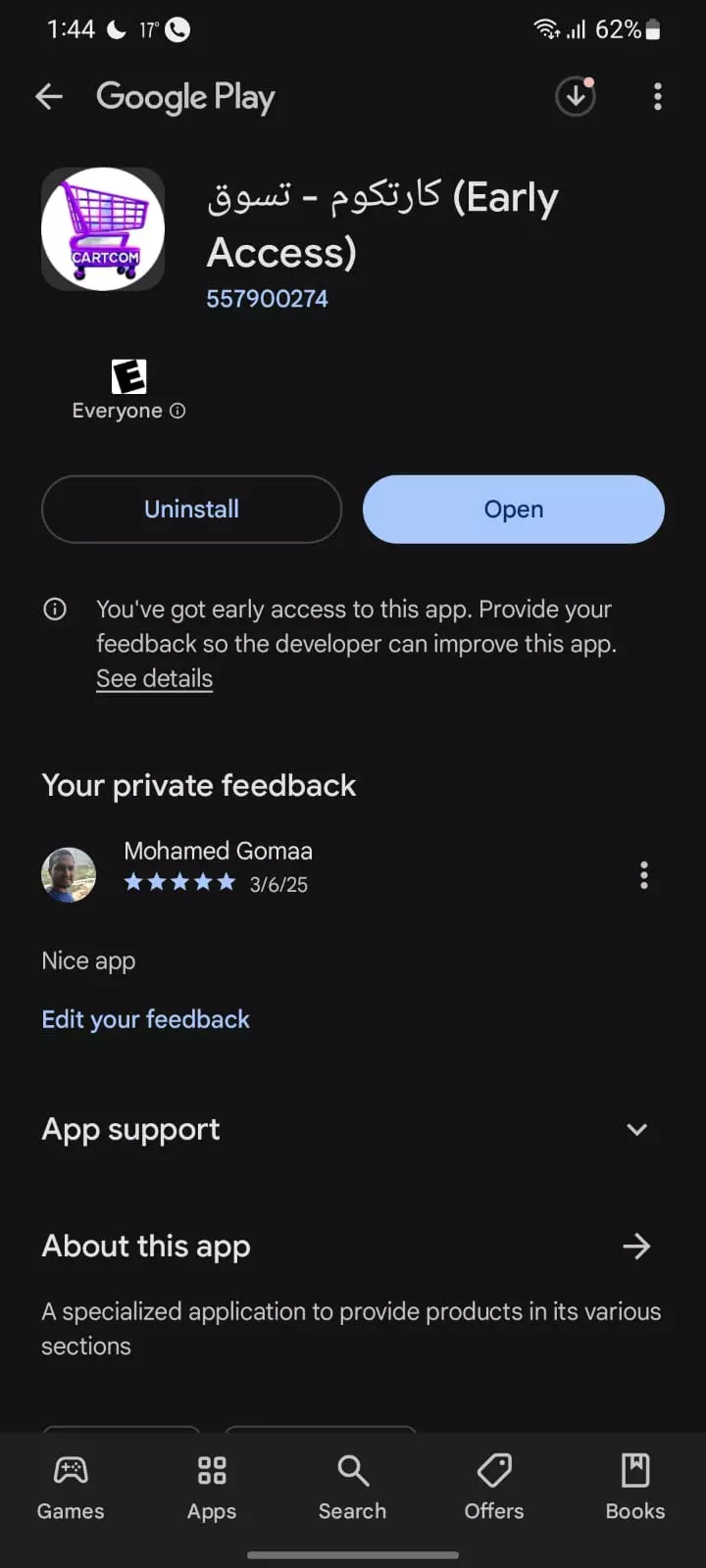Uninstall the app
706x1568 pixels.
pyautogui.click(x=190, y=509)
